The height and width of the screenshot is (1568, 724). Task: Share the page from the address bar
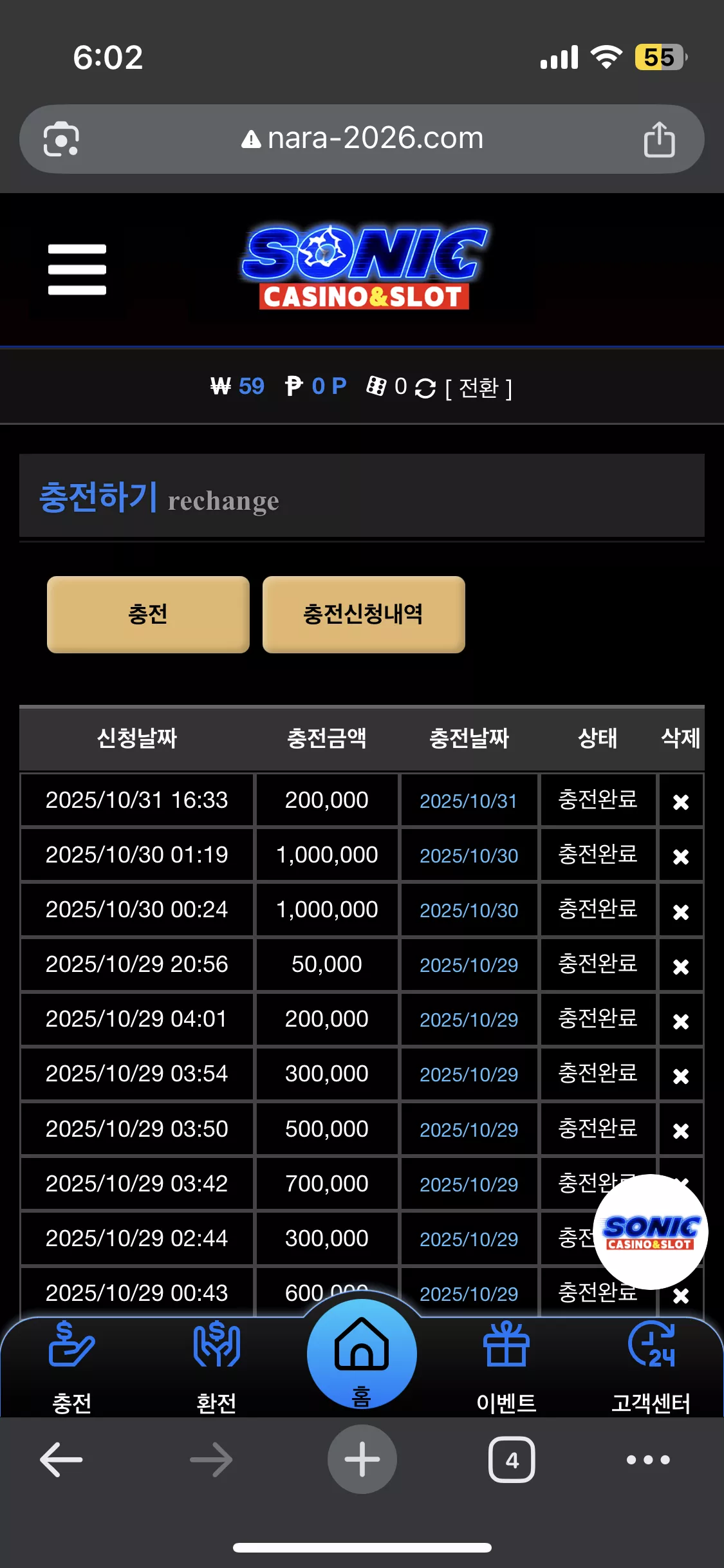click(x=659, y=139)
